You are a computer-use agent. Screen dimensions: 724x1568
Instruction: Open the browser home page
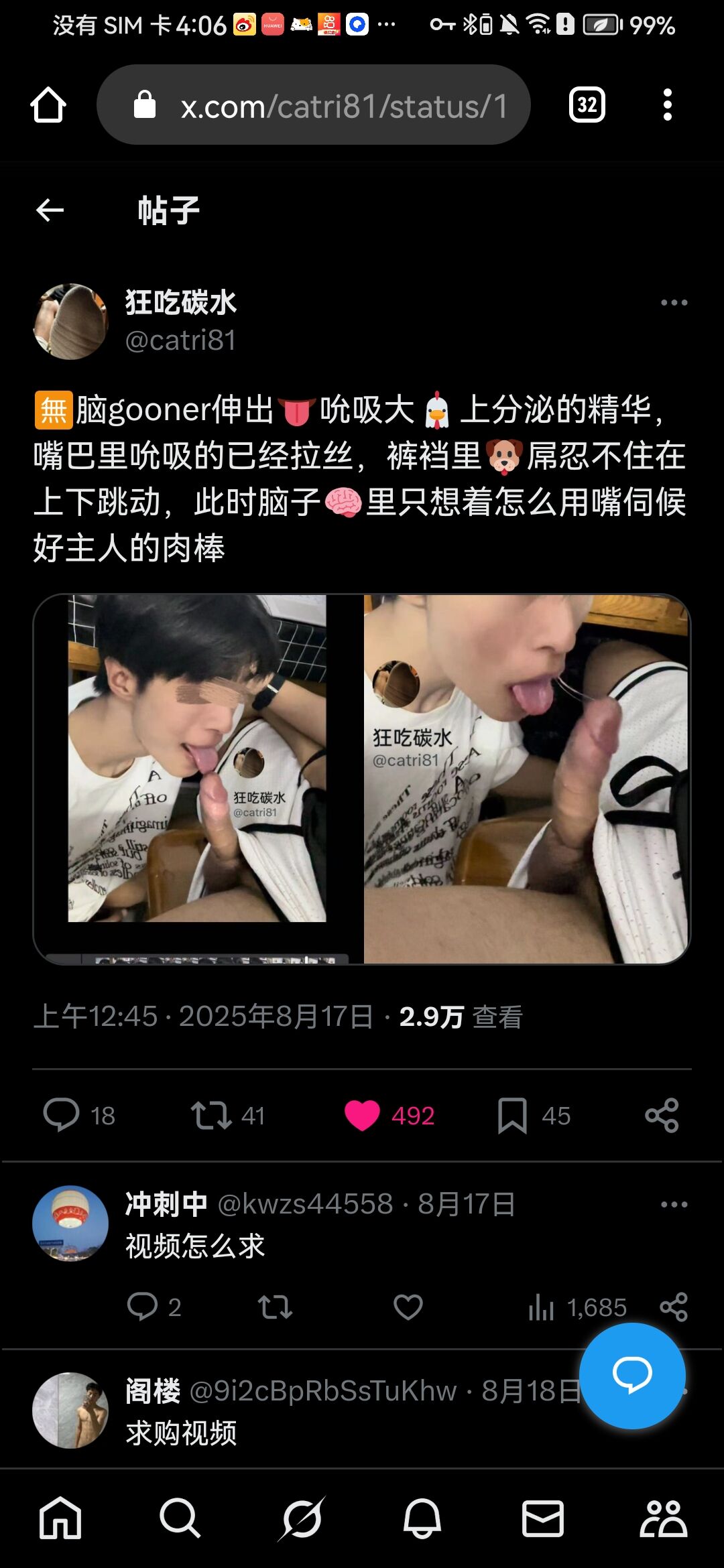(48, 105)
